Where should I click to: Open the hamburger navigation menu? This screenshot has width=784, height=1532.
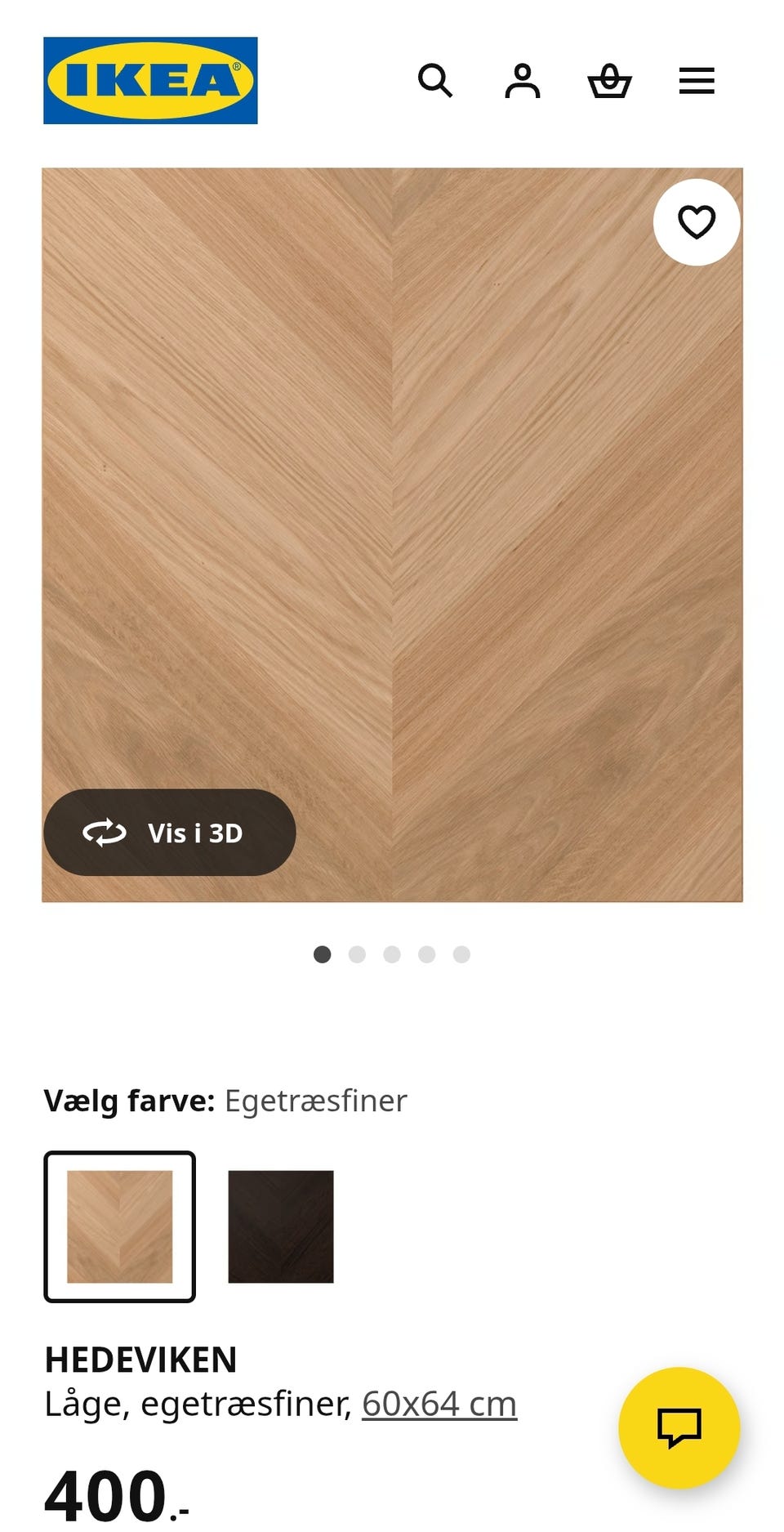[x=697, y=81]
